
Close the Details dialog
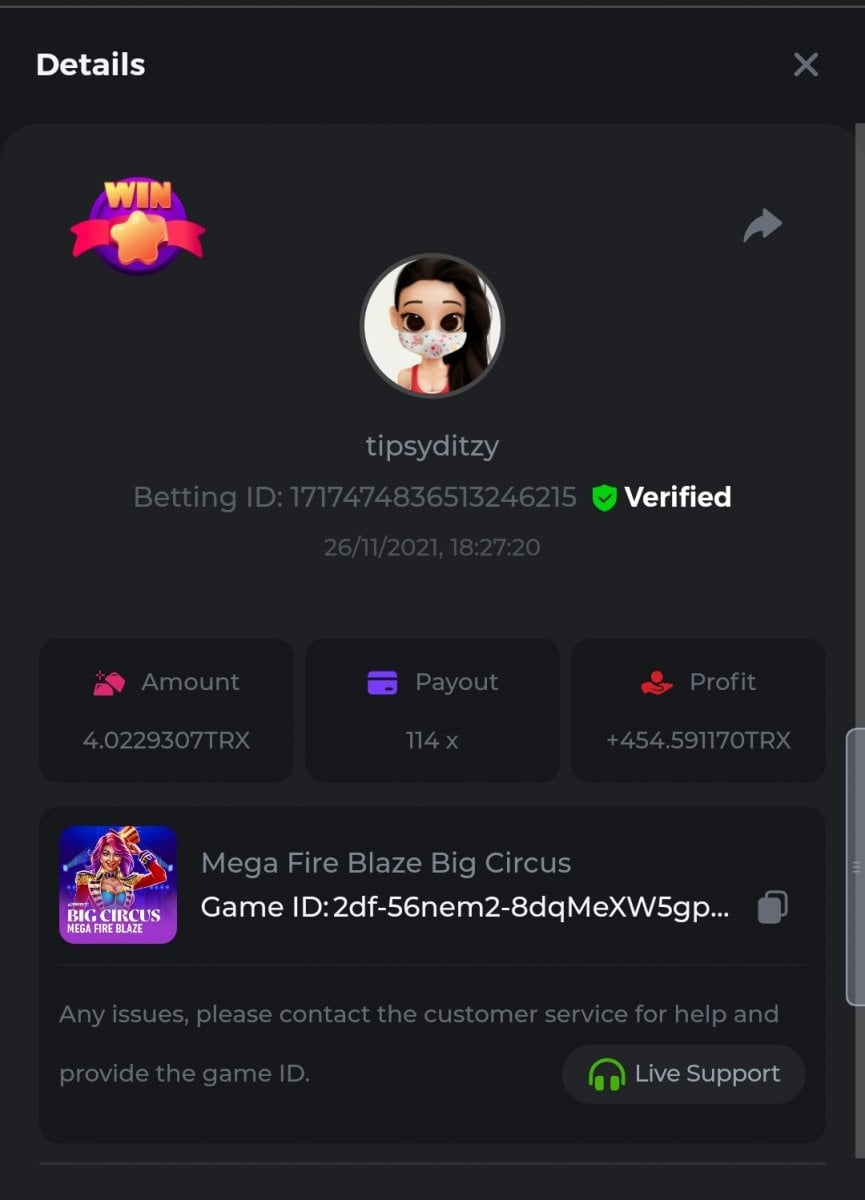tap(805, 65)
